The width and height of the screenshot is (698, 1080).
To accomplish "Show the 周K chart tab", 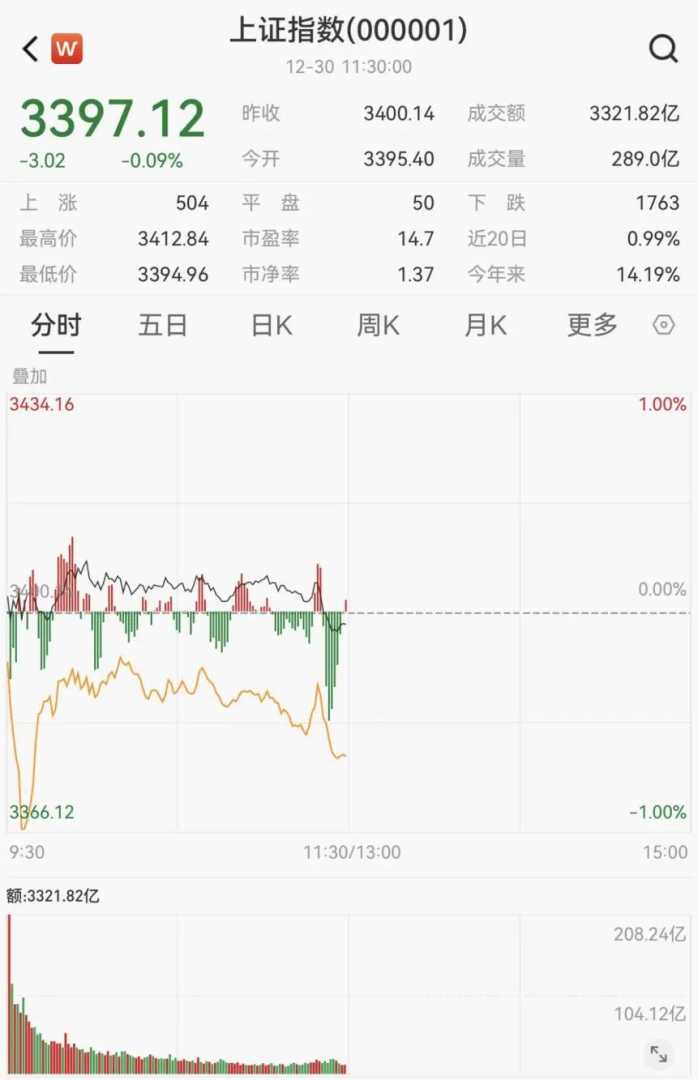I will pyautogui.click(x=378, y=325).
